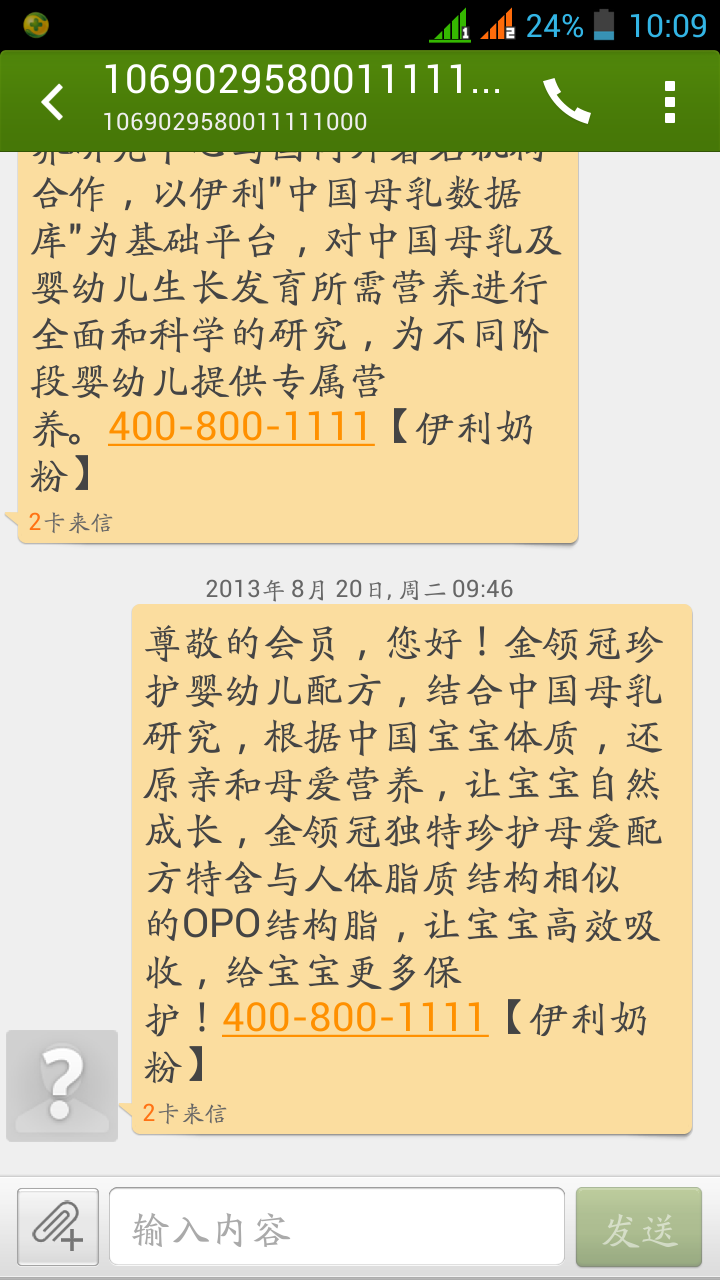720x1280 pixels.
Task: Call the sender with the phone icon
Action: (566, 101)
